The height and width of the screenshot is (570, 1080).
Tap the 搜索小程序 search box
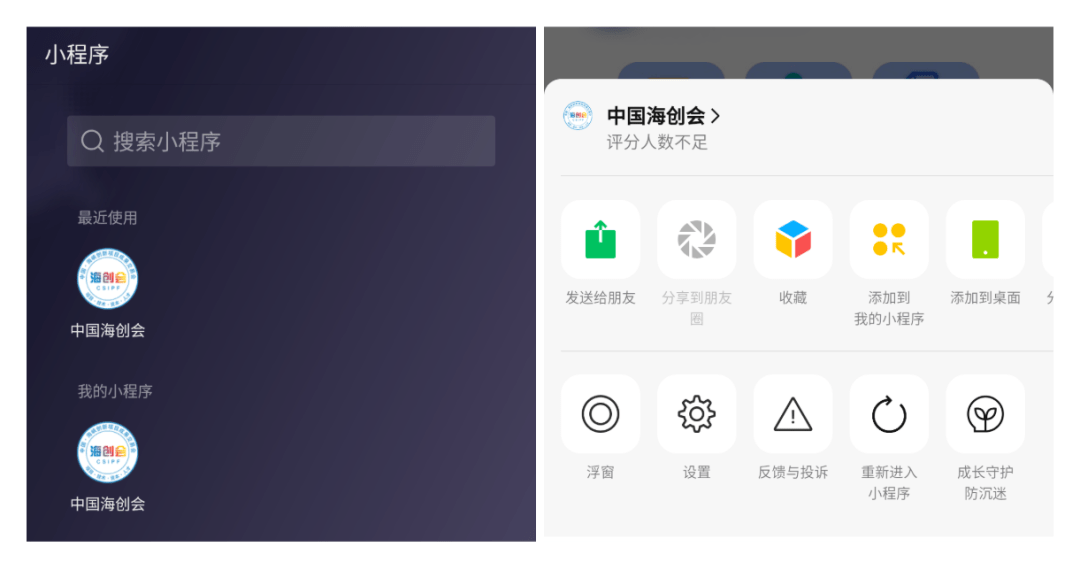point(281,141)
